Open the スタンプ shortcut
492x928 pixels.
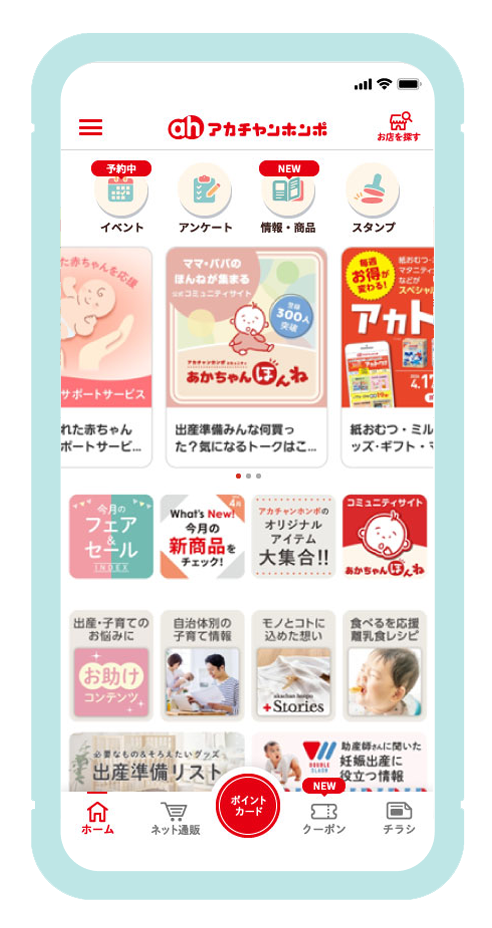(x=373, y=198)
